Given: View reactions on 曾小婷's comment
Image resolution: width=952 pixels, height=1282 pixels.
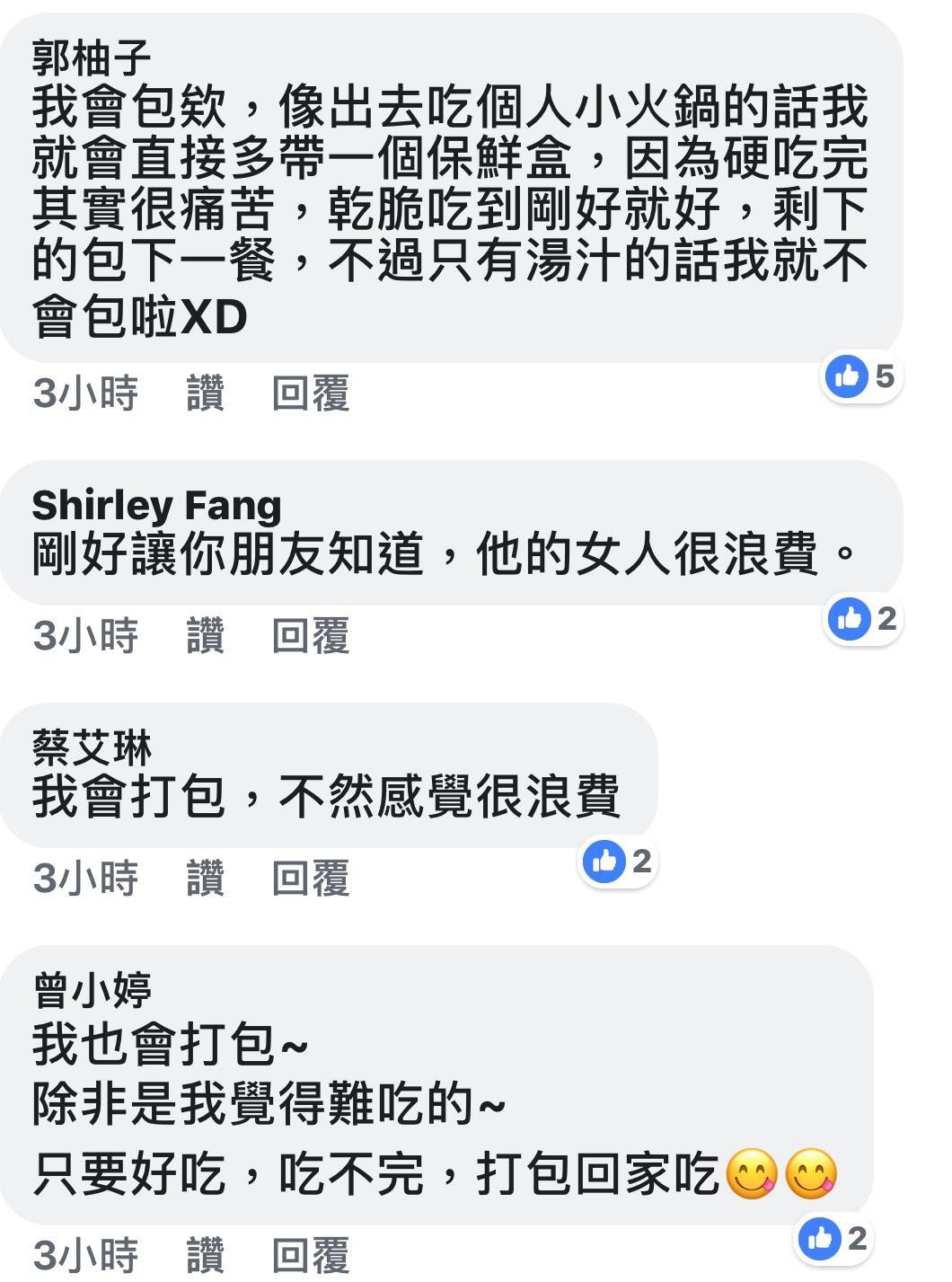Looking at the screenshot, I should tap(834, 1239).
